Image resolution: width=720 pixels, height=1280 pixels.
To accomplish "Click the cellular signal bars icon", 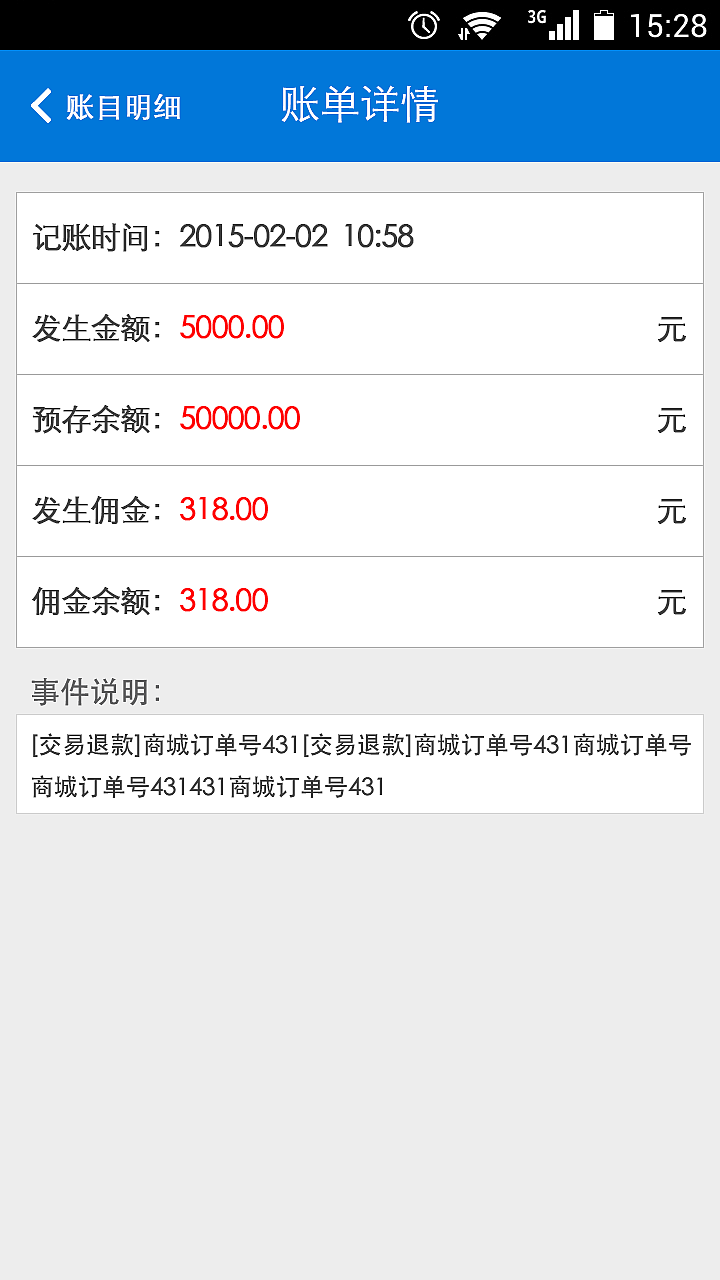I will click(x=561, y=26).
